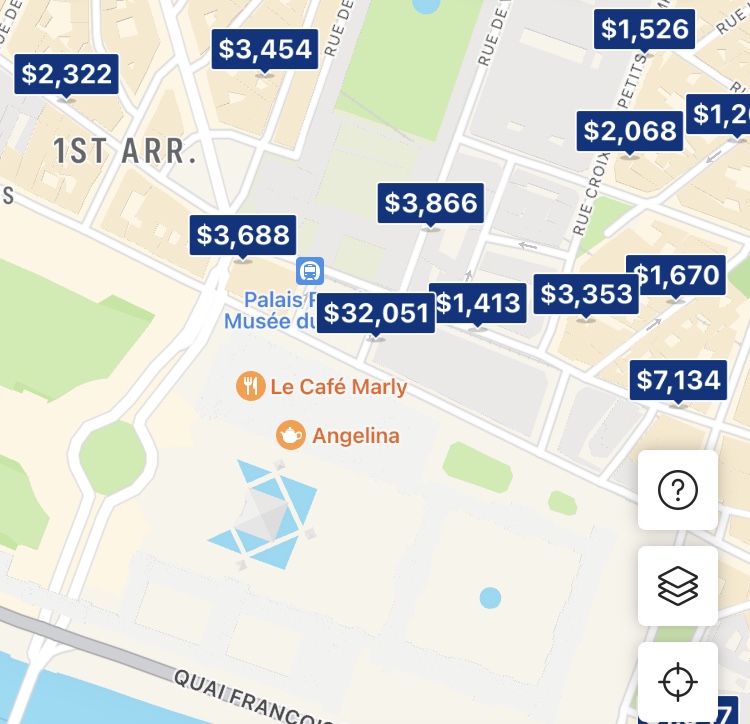Screen dimensions: 750x724
Task: Open the $3,353 listing marker
Action: coord(587,294)
